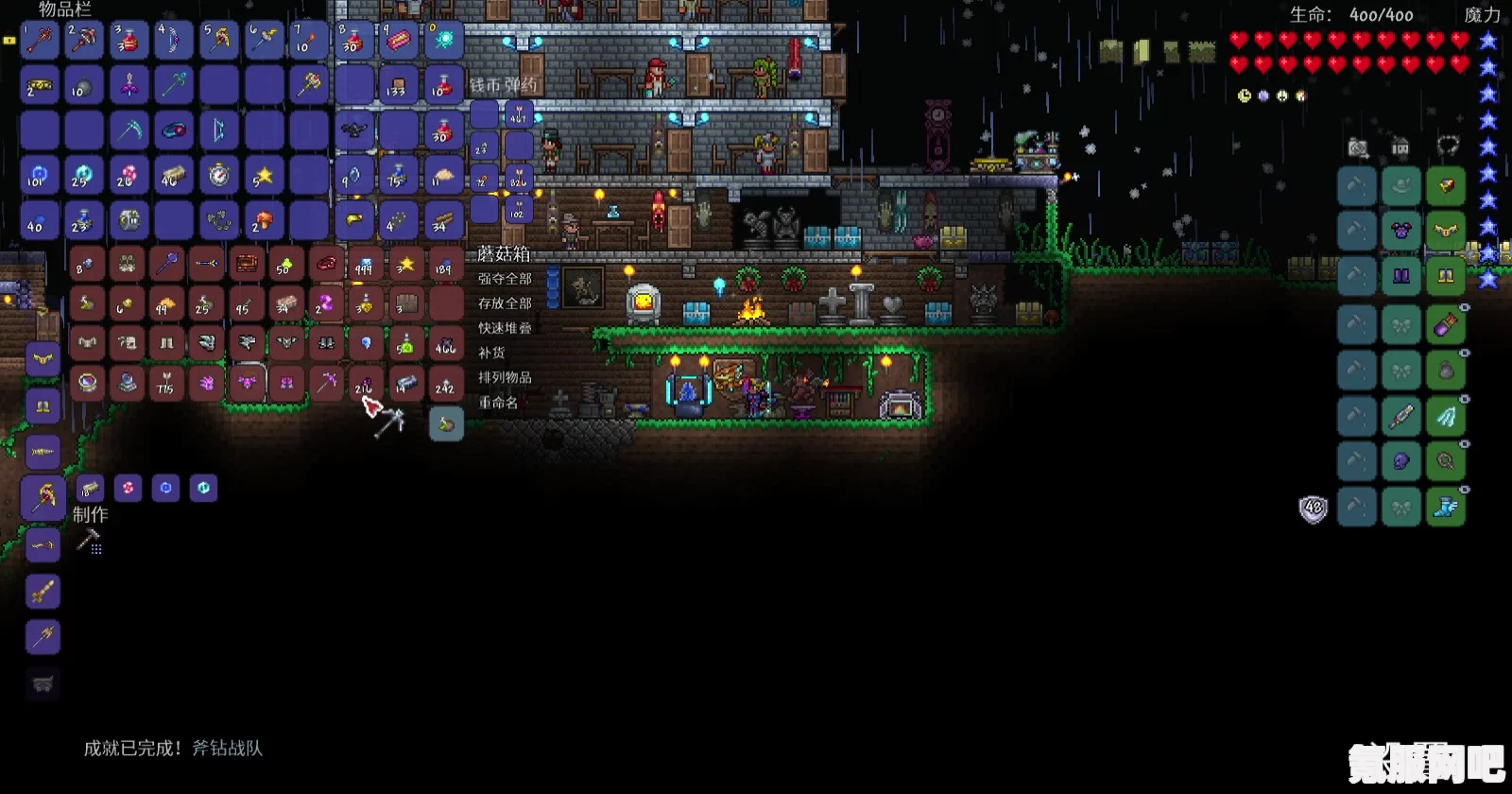The height and width of the screenshot is (794, 1512).
Task: Tap the trash slot below inventory
Action: tap(446, 424)
